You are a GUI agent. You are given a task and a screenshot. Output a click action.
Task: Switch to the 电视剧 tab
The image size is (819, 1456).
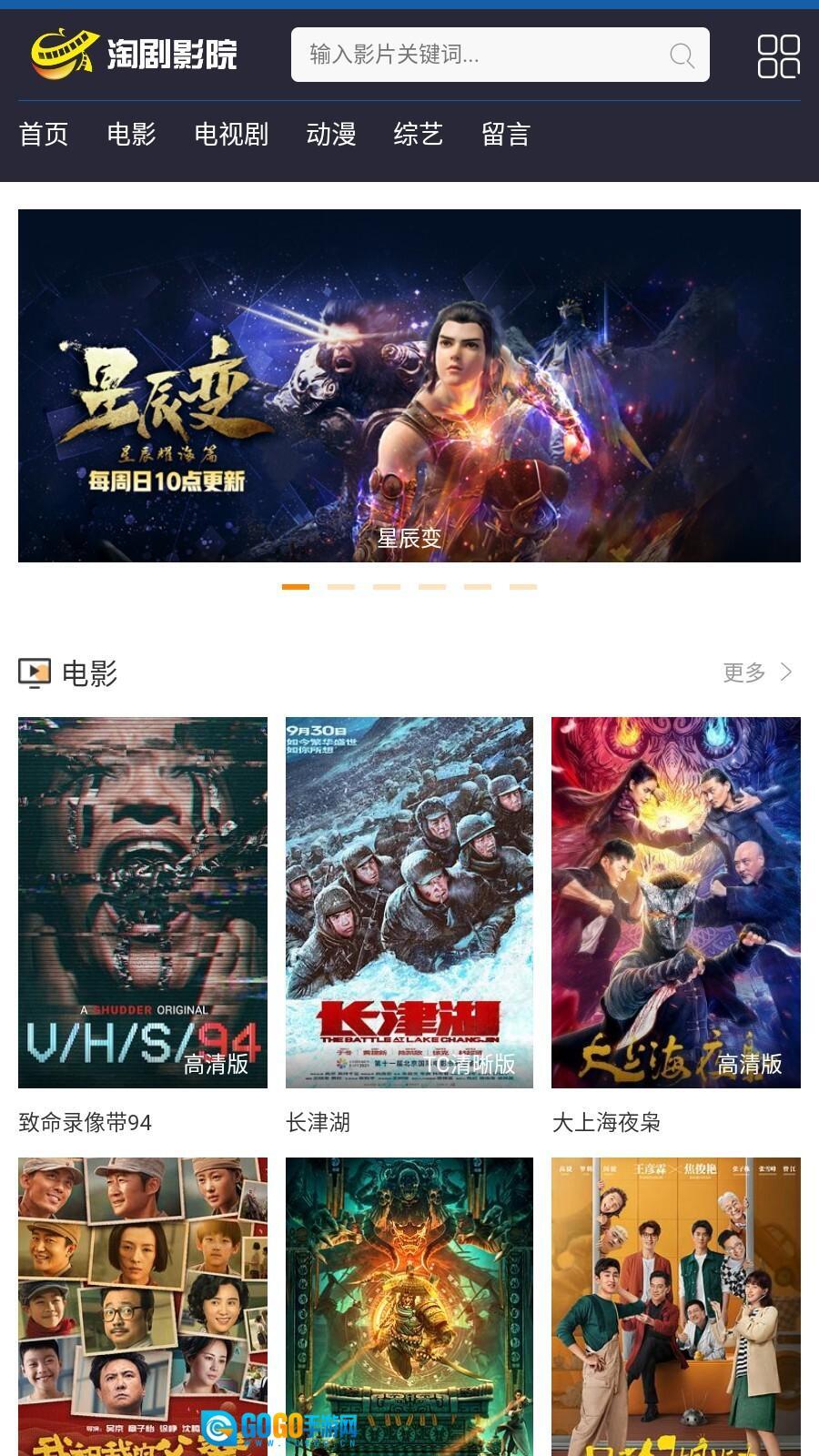pos(231,135)
